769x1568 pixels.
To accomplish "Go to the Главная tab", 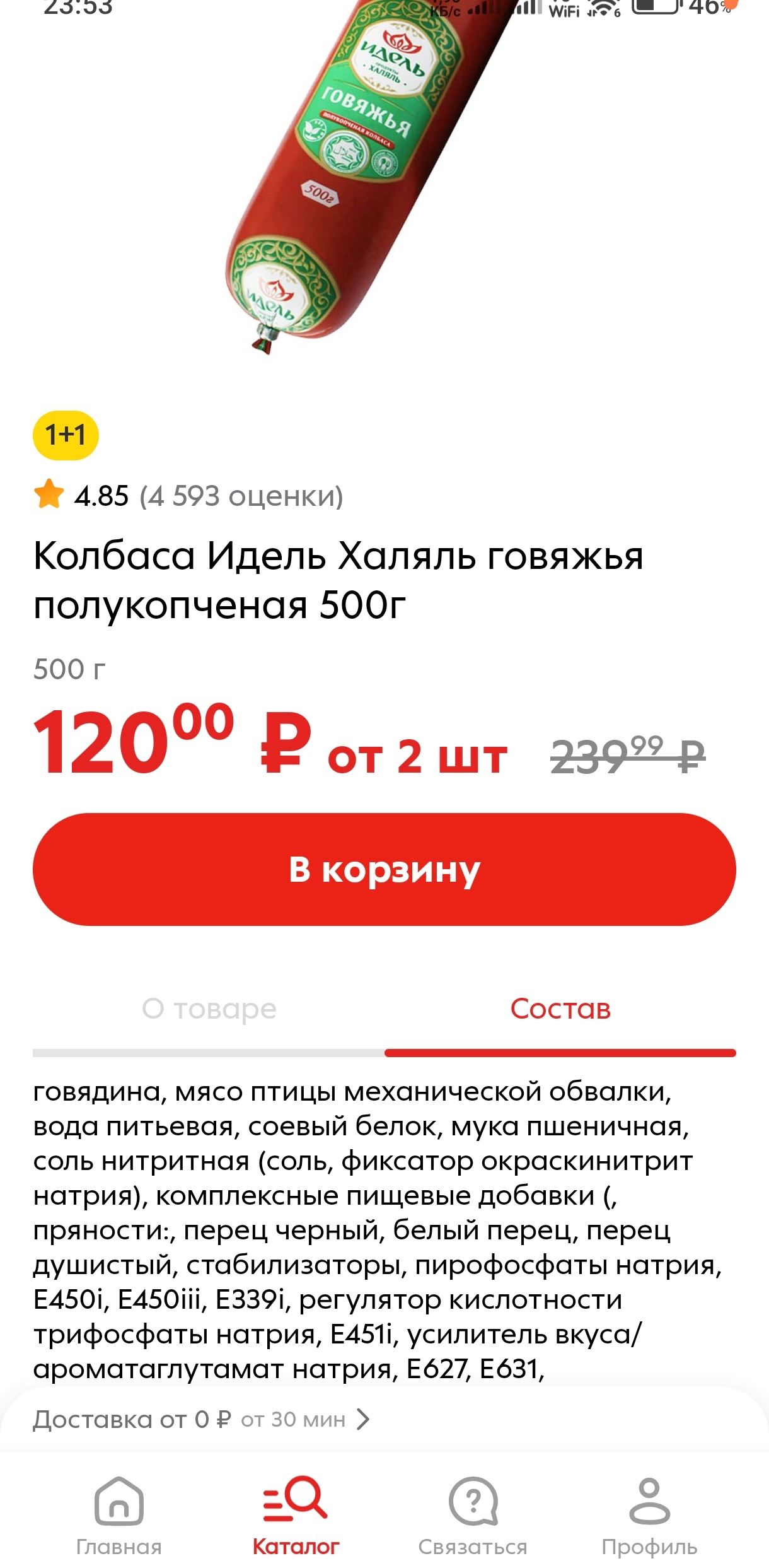I will point(119,1517).
